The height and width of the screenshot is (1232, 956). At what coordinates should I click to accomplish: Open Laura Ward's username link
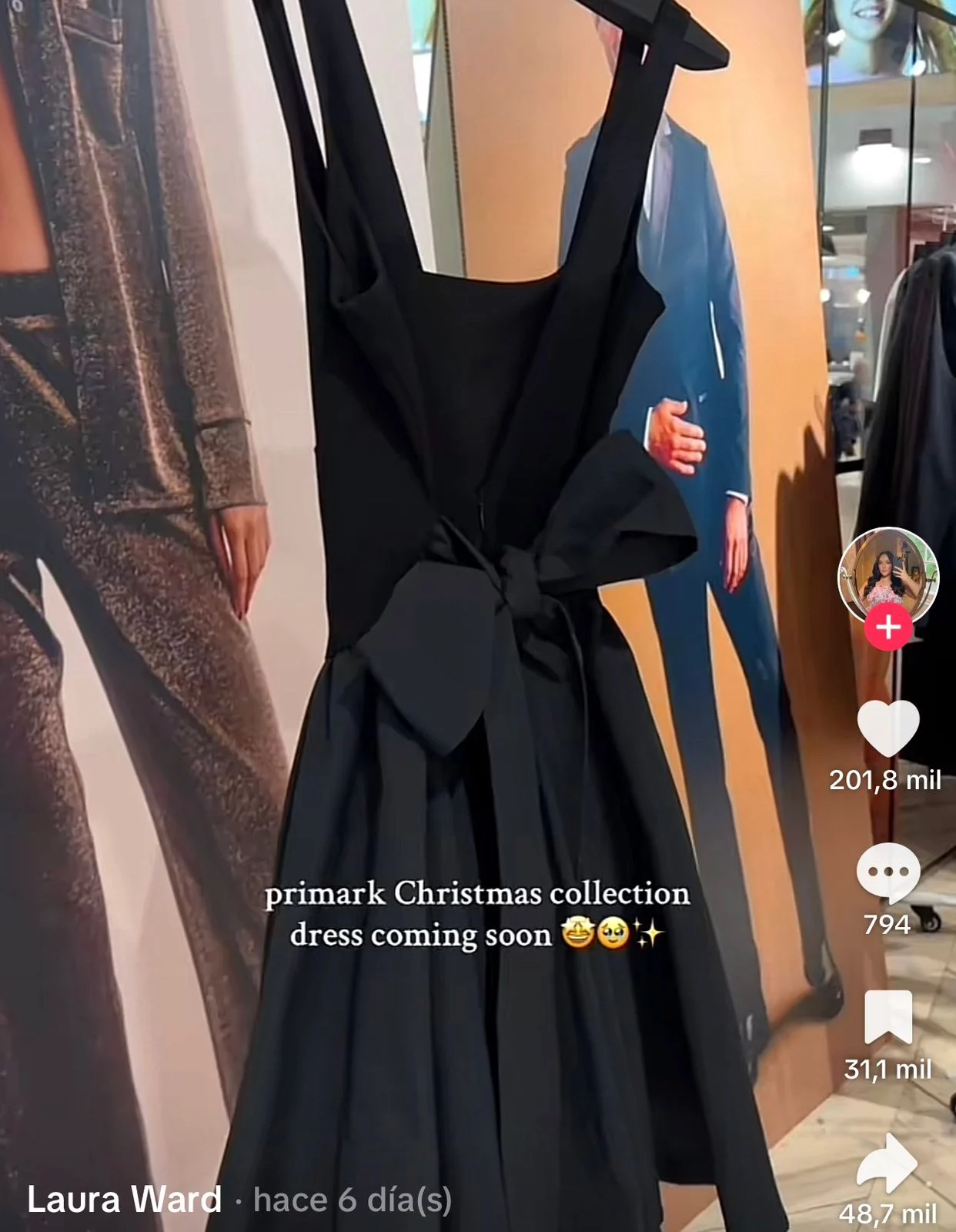pos(124,1200)
